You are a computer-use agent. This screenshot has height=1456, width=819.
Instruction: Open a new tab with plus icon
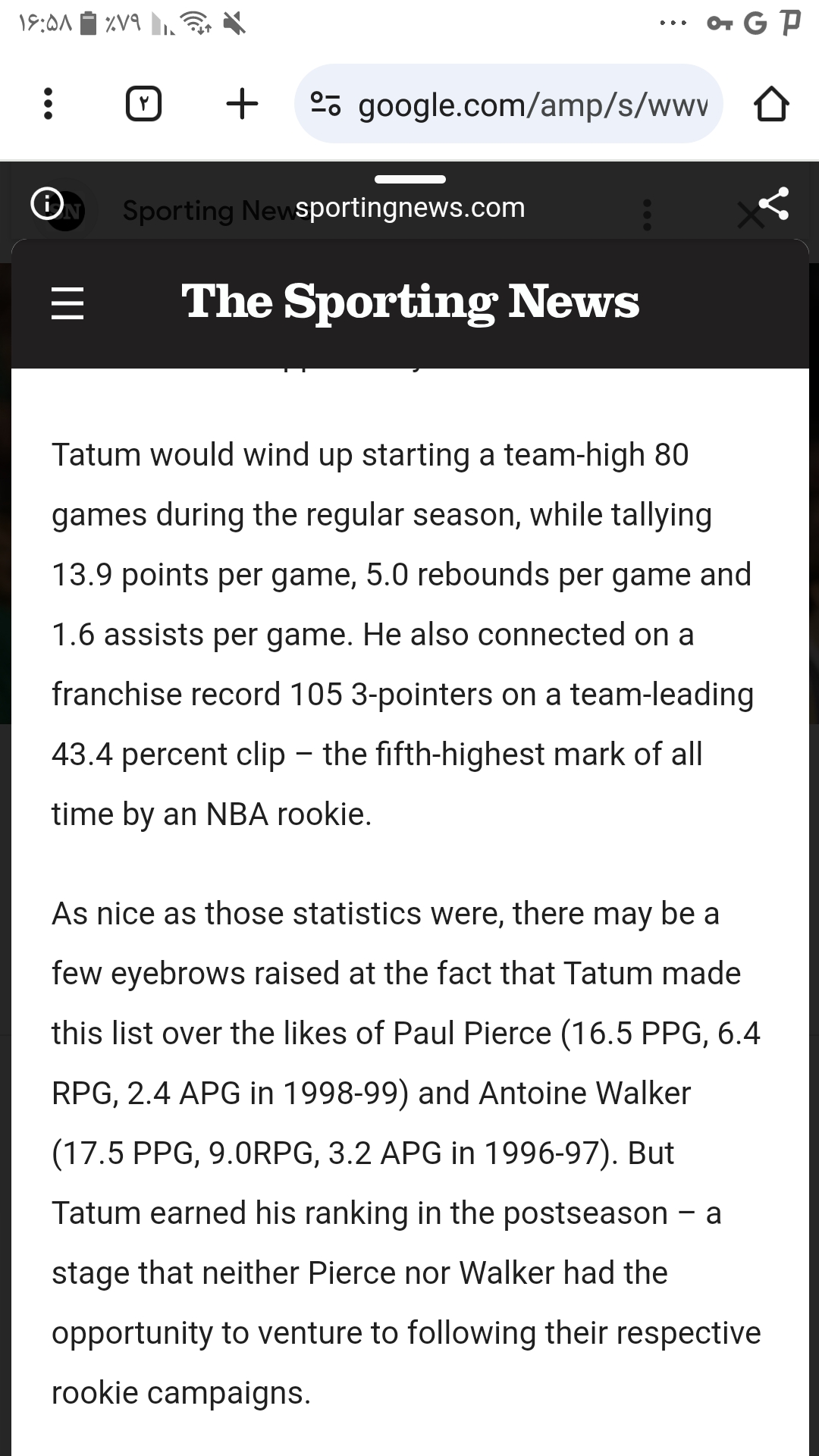coord(242,104)
